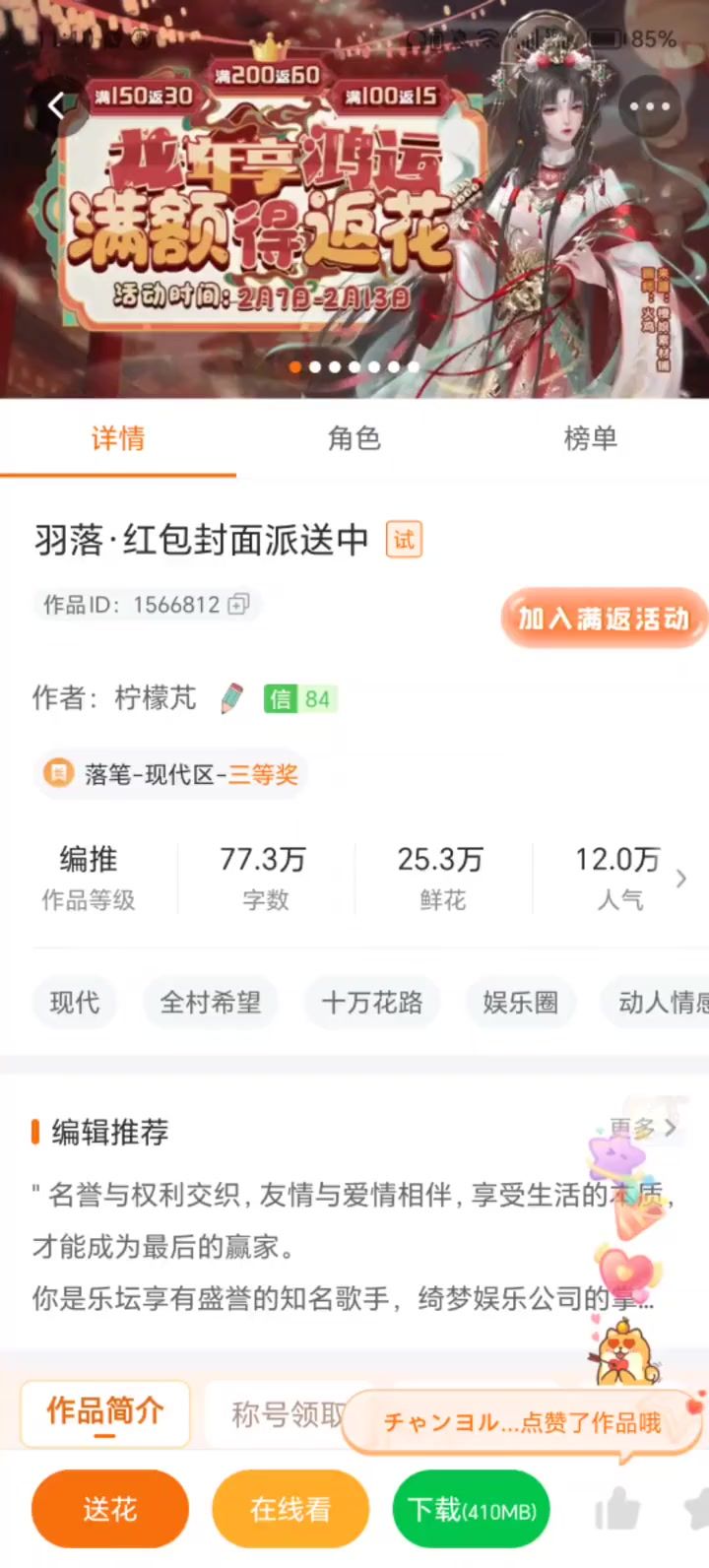Select the 全村希望 tag chip
The image size is (709, 1568).
pos(210,1003)
